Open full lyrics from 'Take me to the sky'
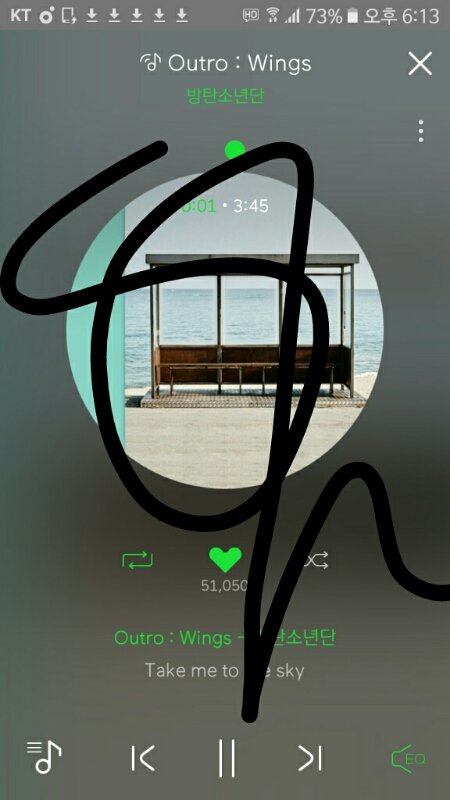450x800 pixels. (224, 670)
